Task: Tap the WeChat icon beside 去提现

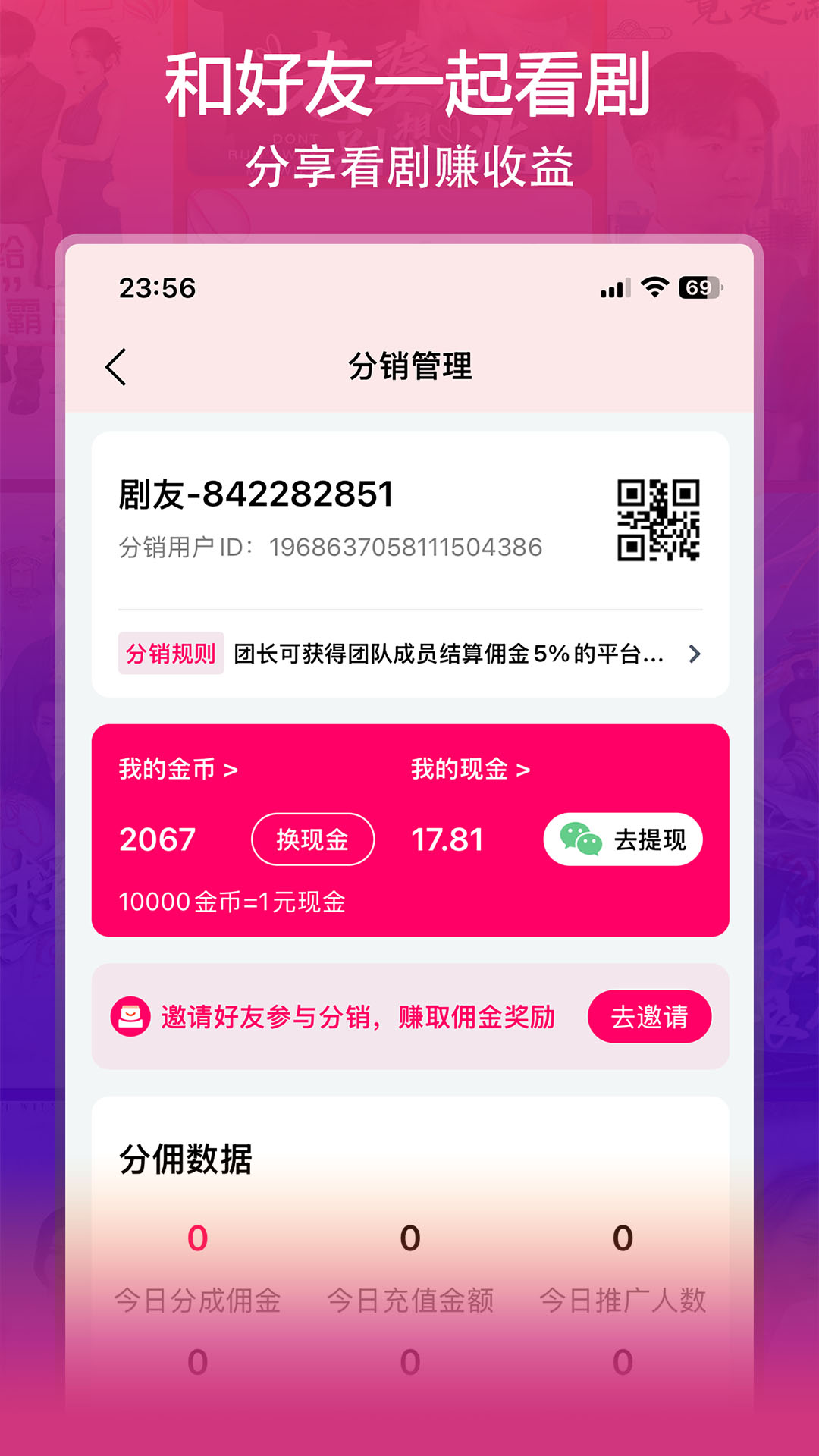Action: 580,838
